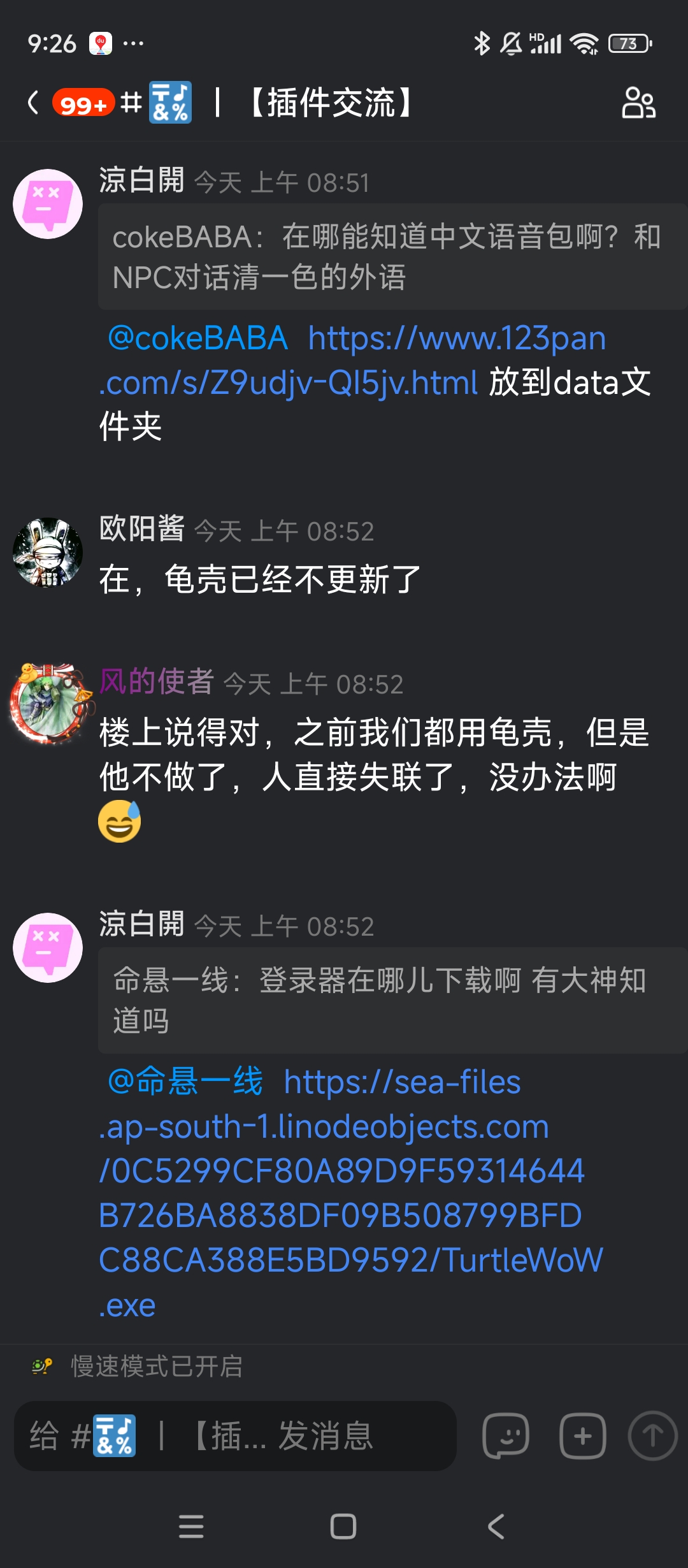
Task: Go back using the top-left arrow
Action: point(33,103)
